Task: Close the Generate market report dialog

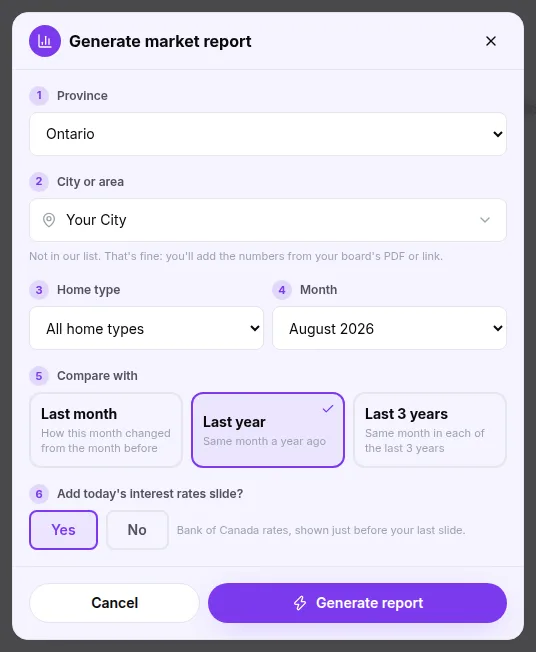Action: pyautogui.click(x=491, y=41)
